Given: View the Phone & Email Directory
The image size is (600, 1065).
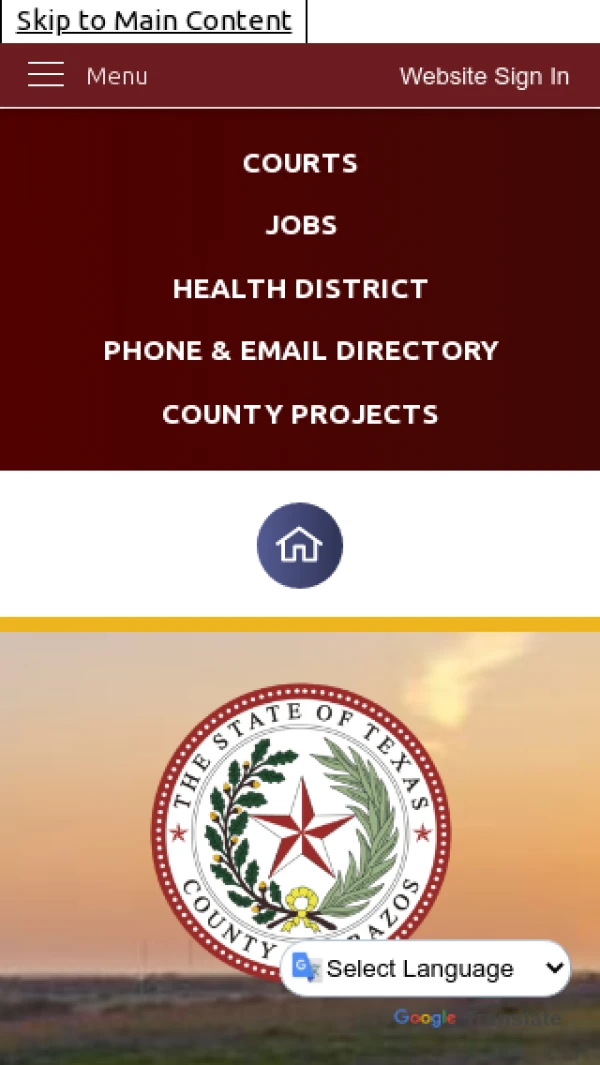Looking at the screenshot, I should click(300, 351).
